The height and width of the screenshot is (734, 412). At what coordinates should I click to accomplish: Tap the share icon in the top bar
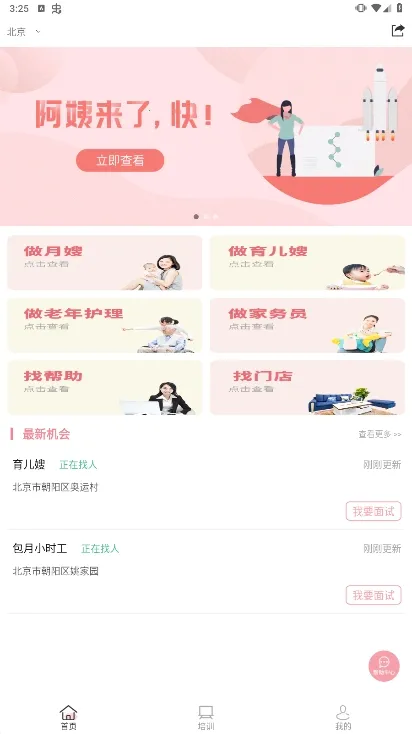click(x=397, y=31)
